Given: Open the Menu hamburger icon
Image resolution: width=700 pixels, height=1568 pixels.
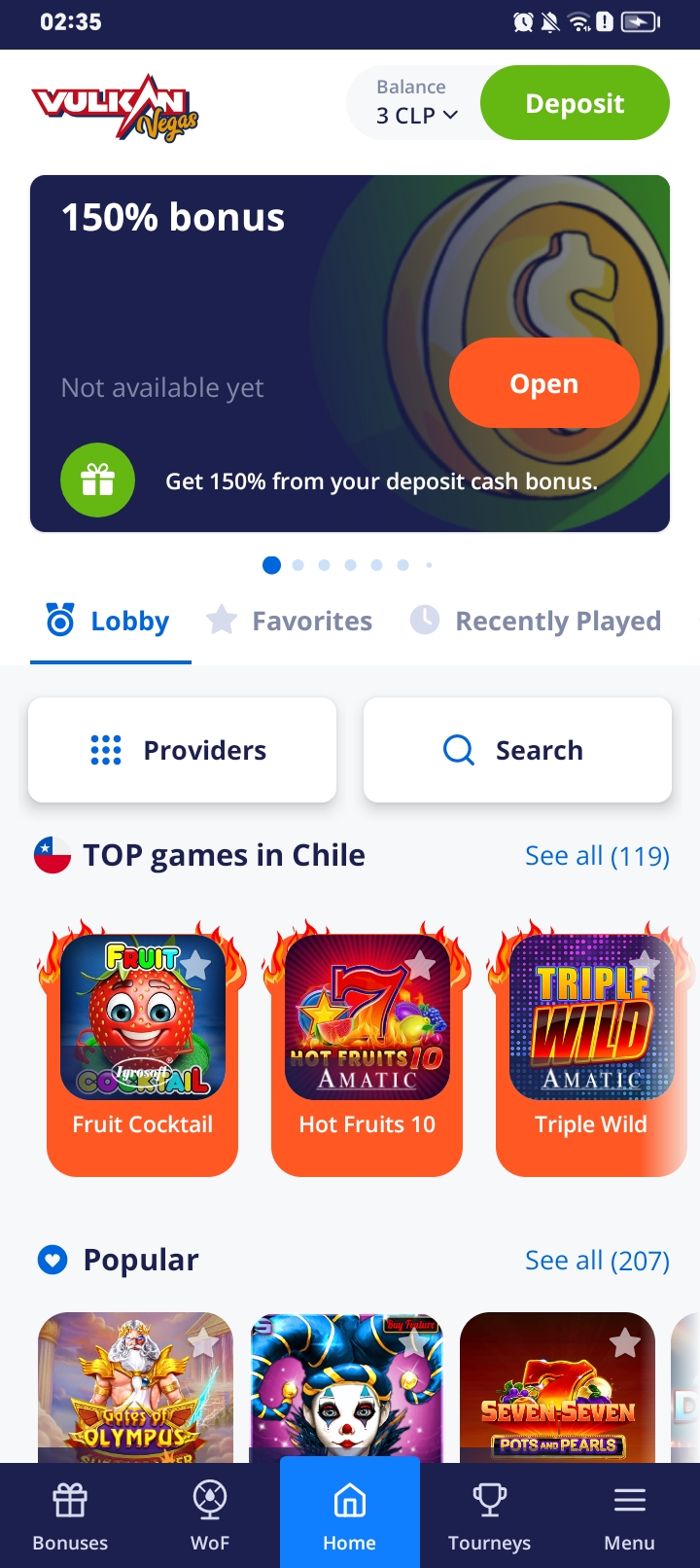Looking at the screenshot, I should [629, 1513].
